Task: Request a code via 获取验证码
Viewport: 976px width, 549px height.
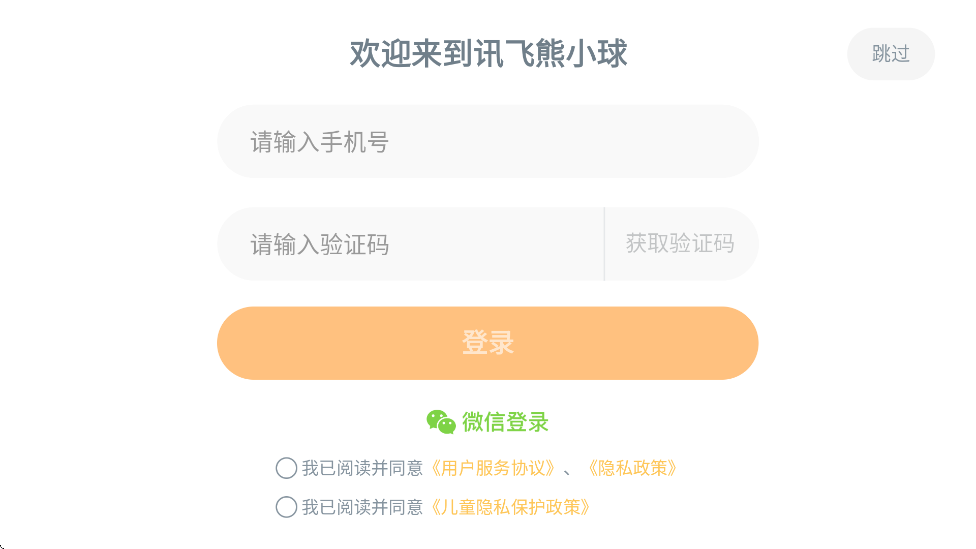Action: pyautogui.click(x=680, y=244)
